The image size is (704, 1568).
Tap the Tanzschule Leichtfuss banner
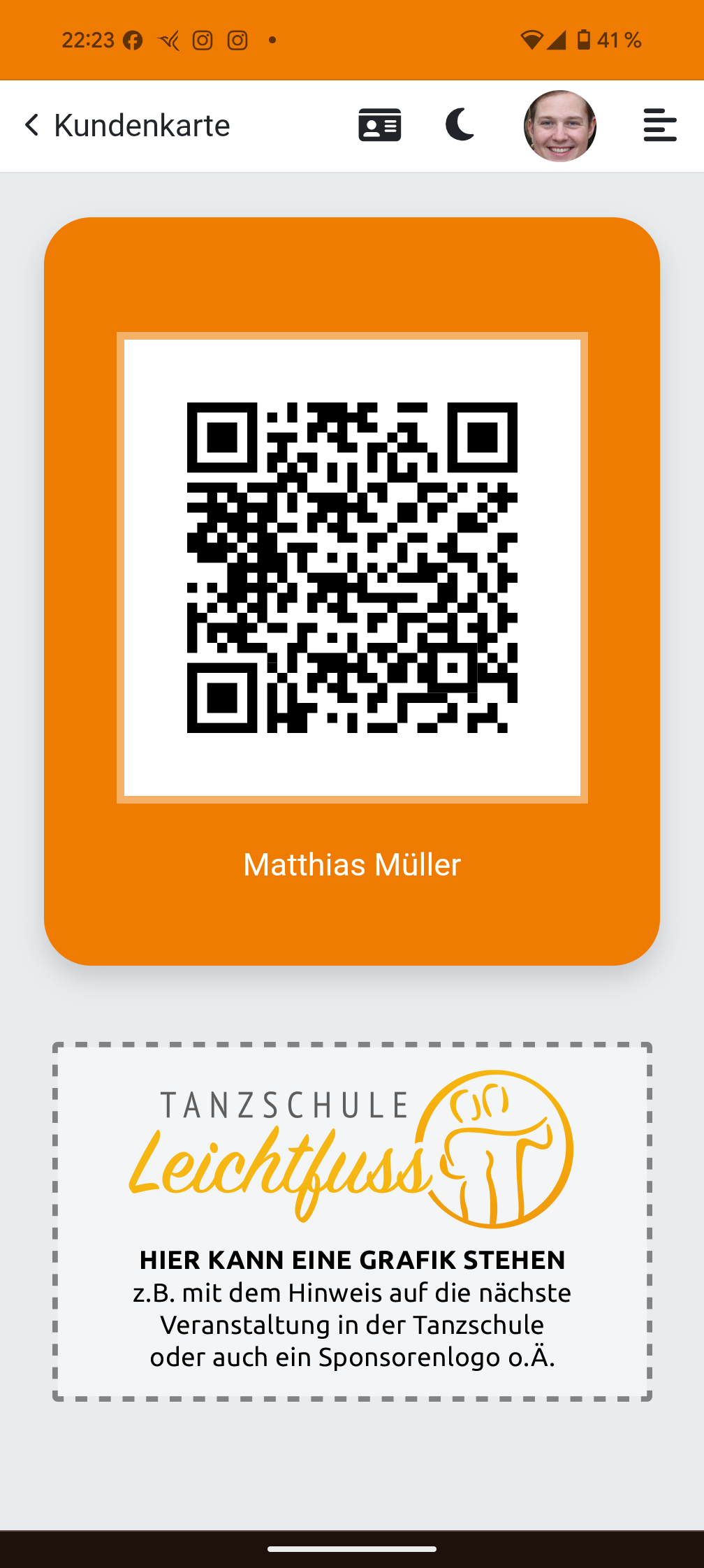coord(352,1221)
